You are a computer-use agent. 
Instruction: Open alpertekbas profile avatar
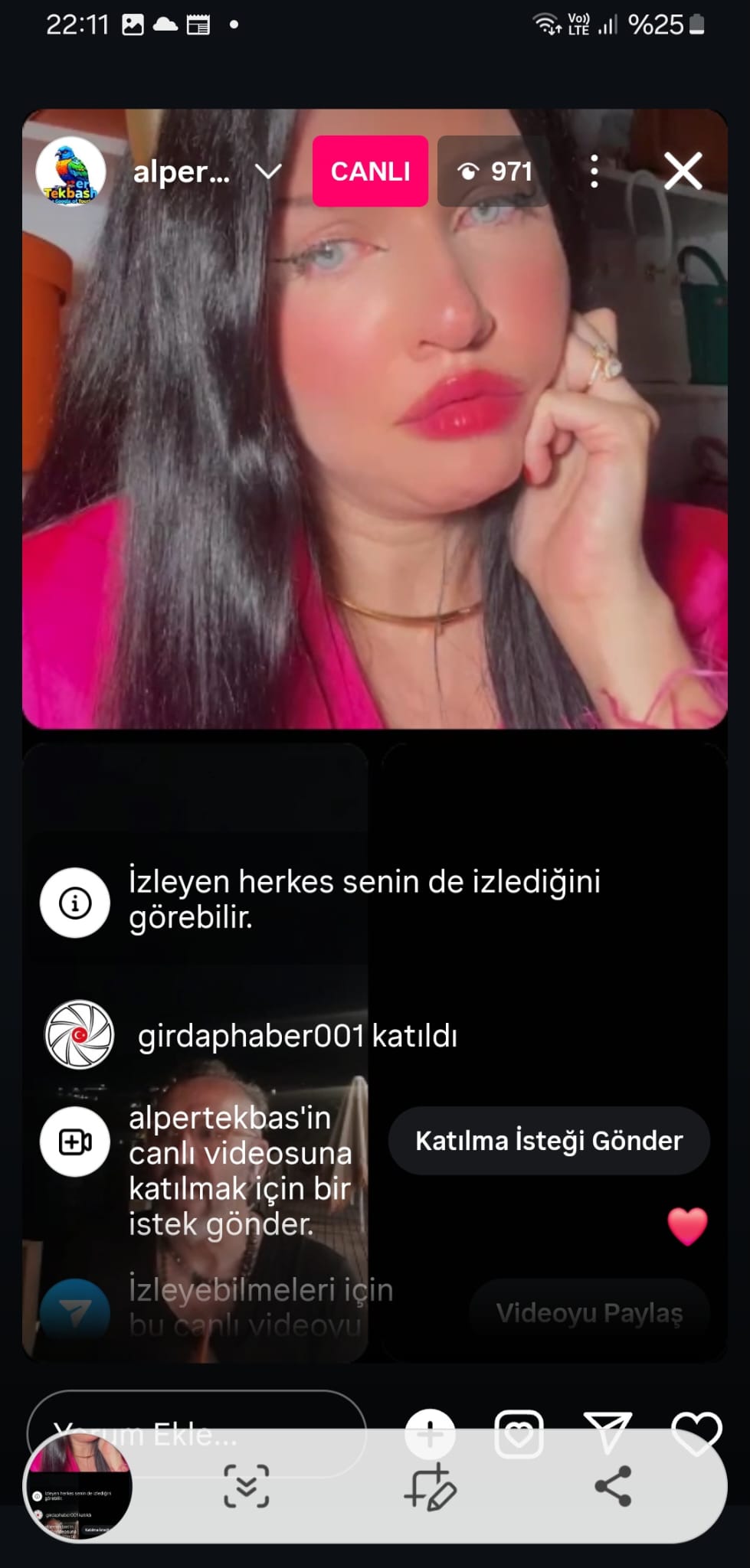(x=71, y=172)
